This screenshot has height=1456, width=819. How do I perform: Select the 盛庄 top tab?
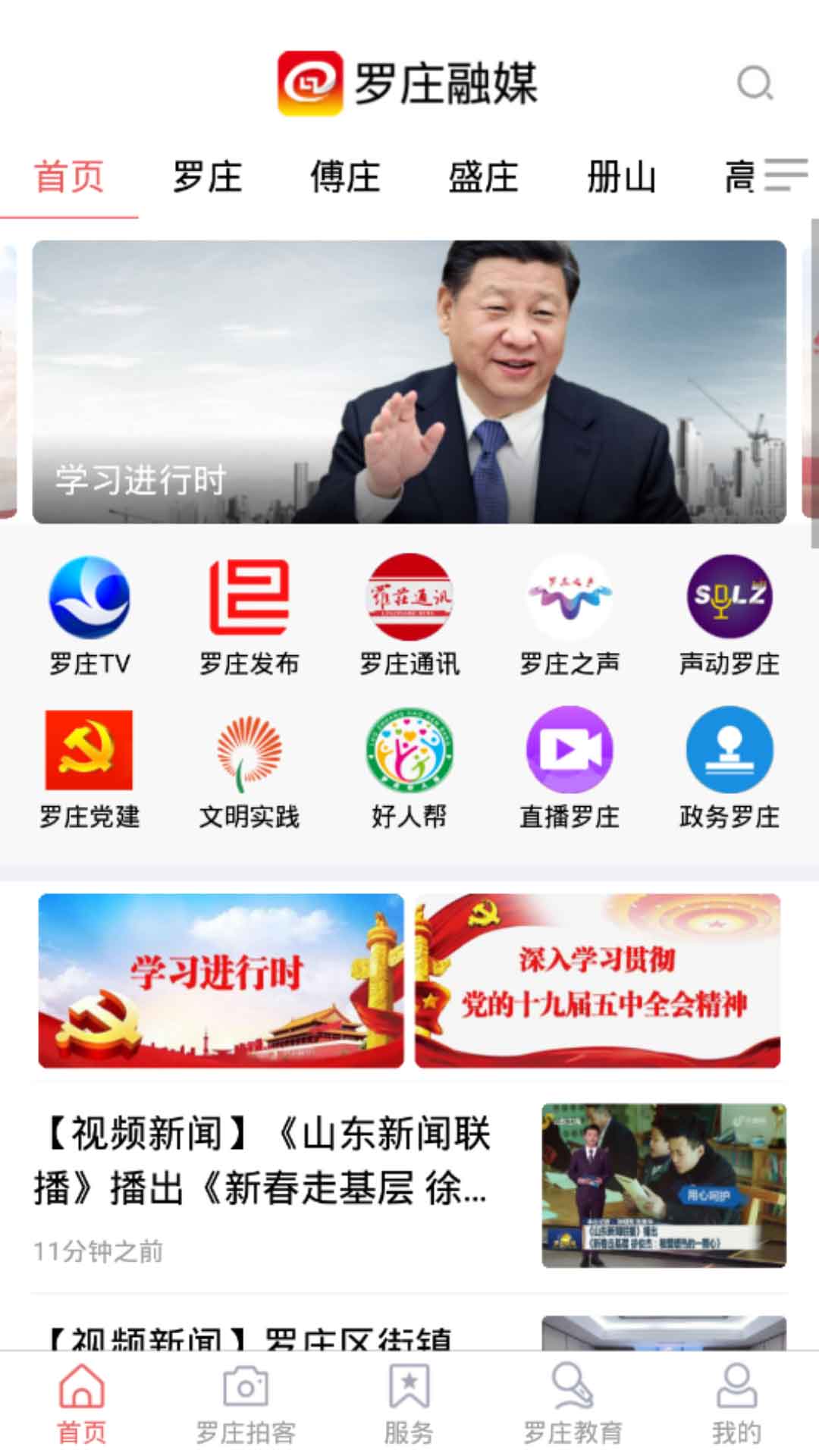click(483, 177)
